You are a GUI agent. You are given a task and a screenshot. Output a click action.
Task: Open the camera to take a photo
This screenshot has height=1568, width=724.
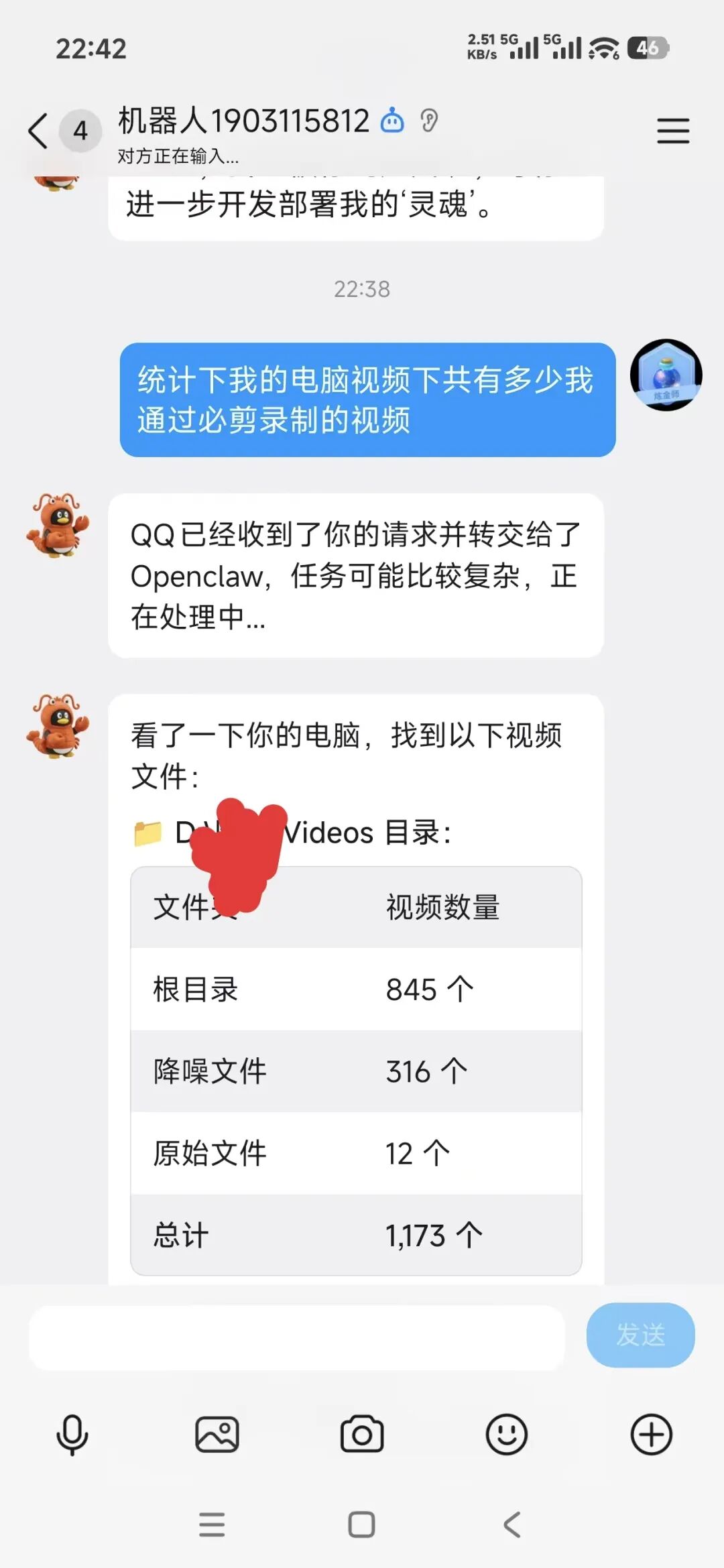(362, 1435)
